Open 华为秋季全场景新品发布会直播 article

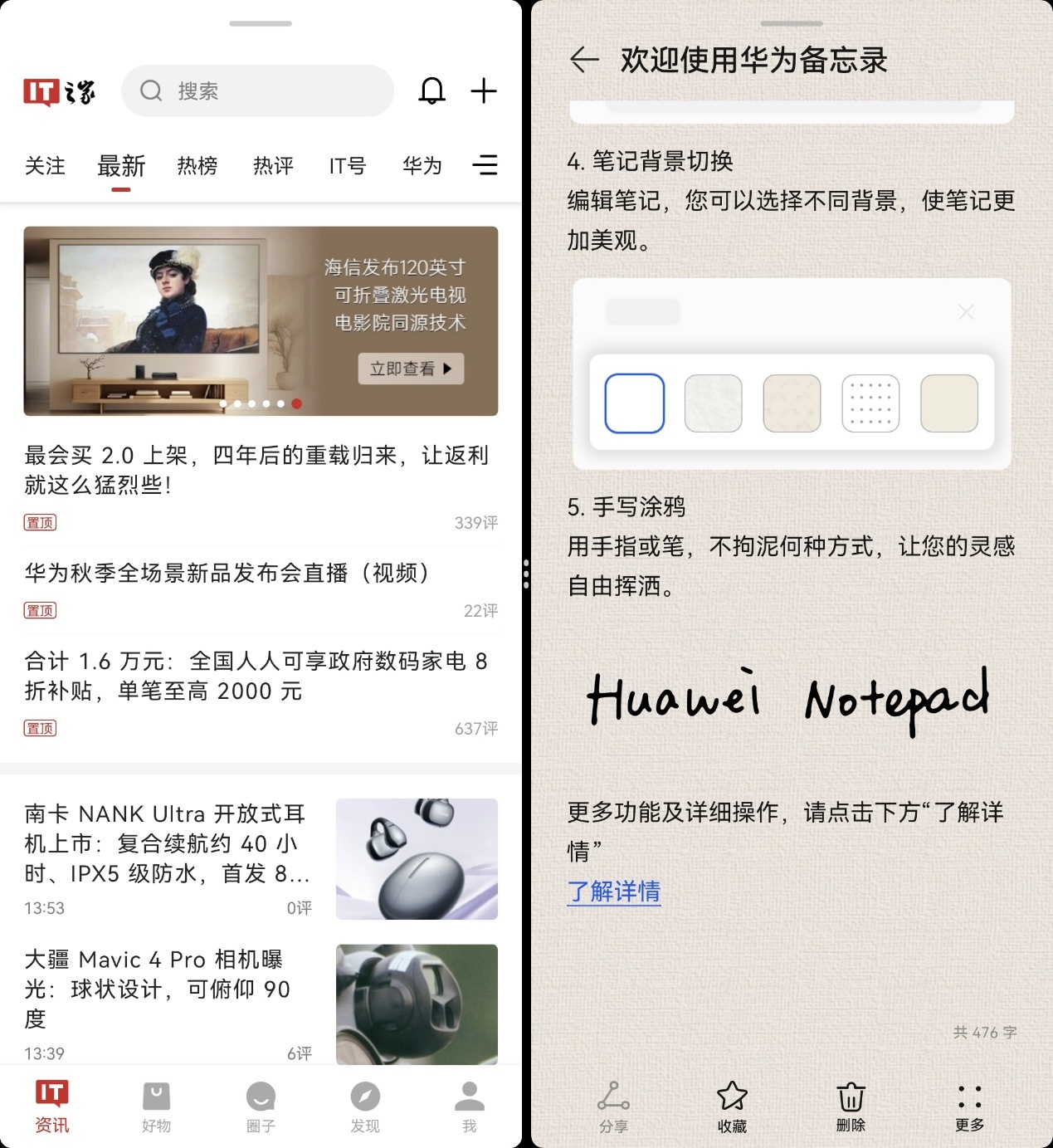coord(227,573)
